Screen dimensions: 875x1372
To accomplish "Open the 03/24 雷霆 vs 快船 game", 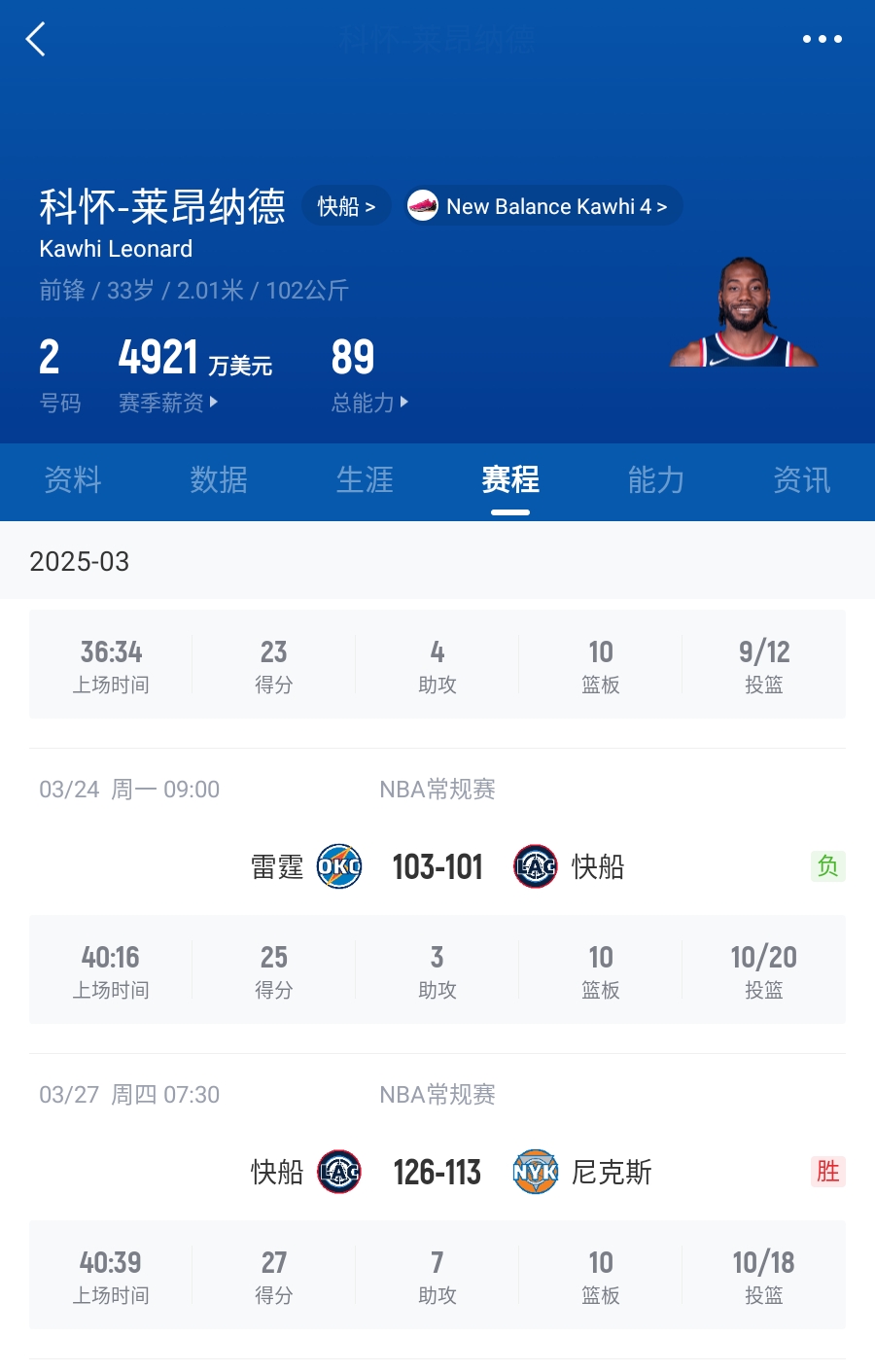I will click(x=437, y=866).
